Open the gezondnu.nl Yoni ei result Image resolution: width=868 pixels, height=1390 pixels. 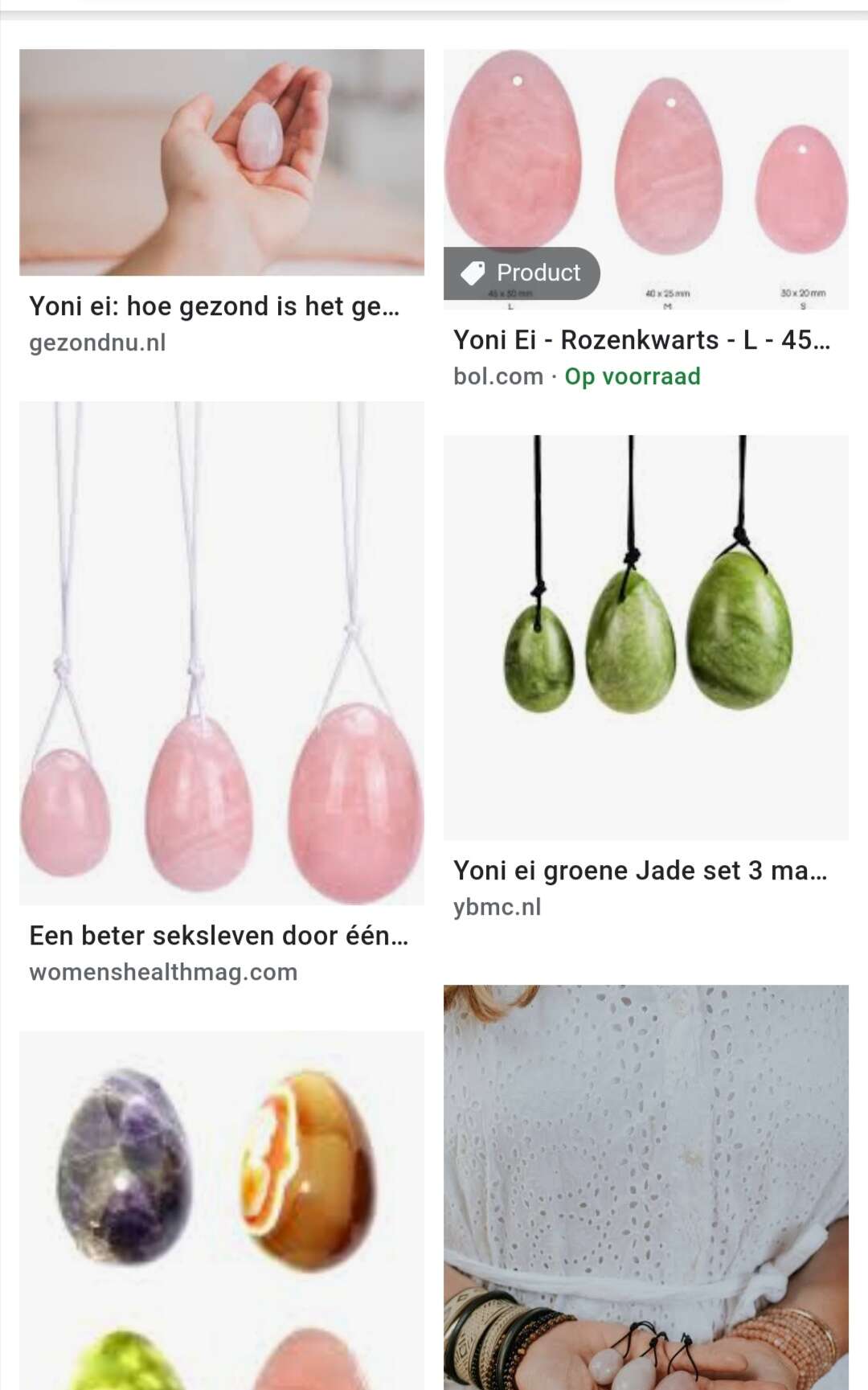(222, 162)
